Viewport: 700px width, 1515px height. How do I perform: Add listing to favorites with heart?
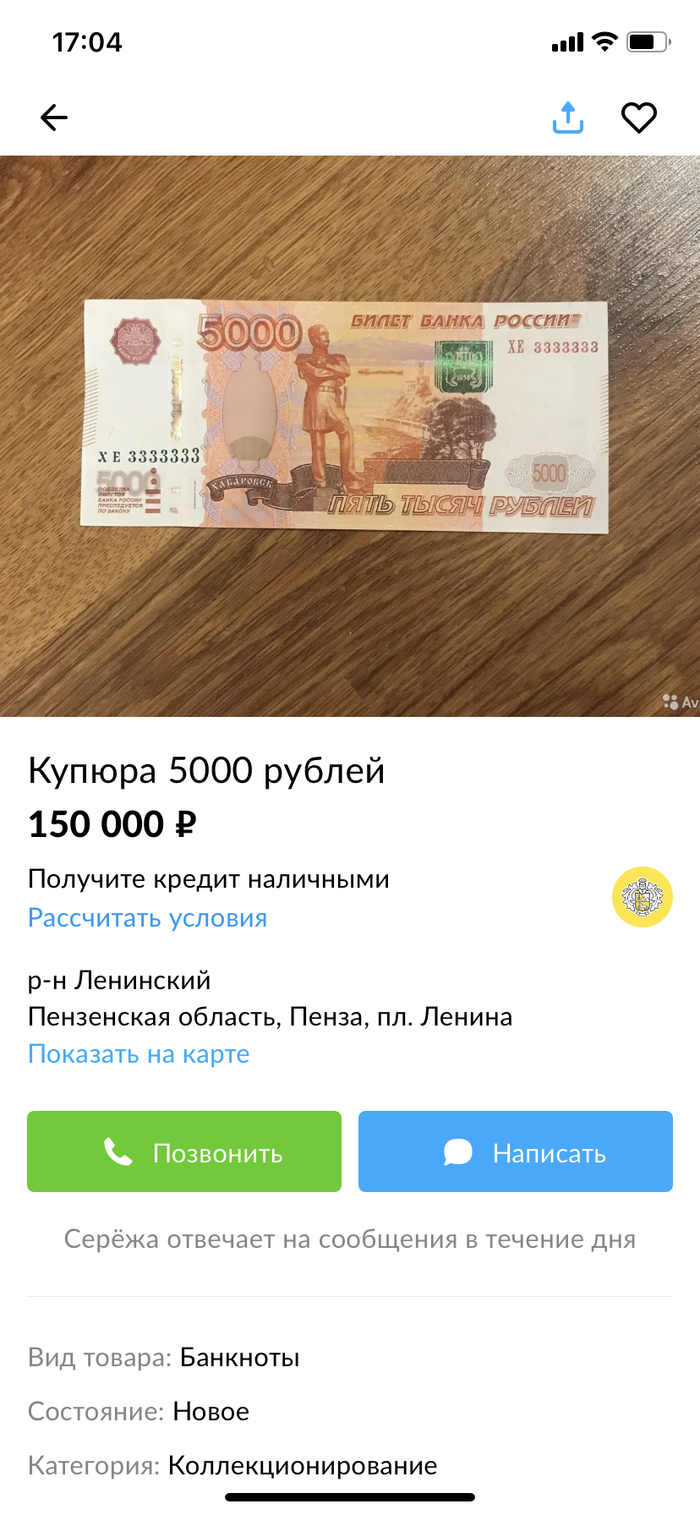tap(638, 118)
